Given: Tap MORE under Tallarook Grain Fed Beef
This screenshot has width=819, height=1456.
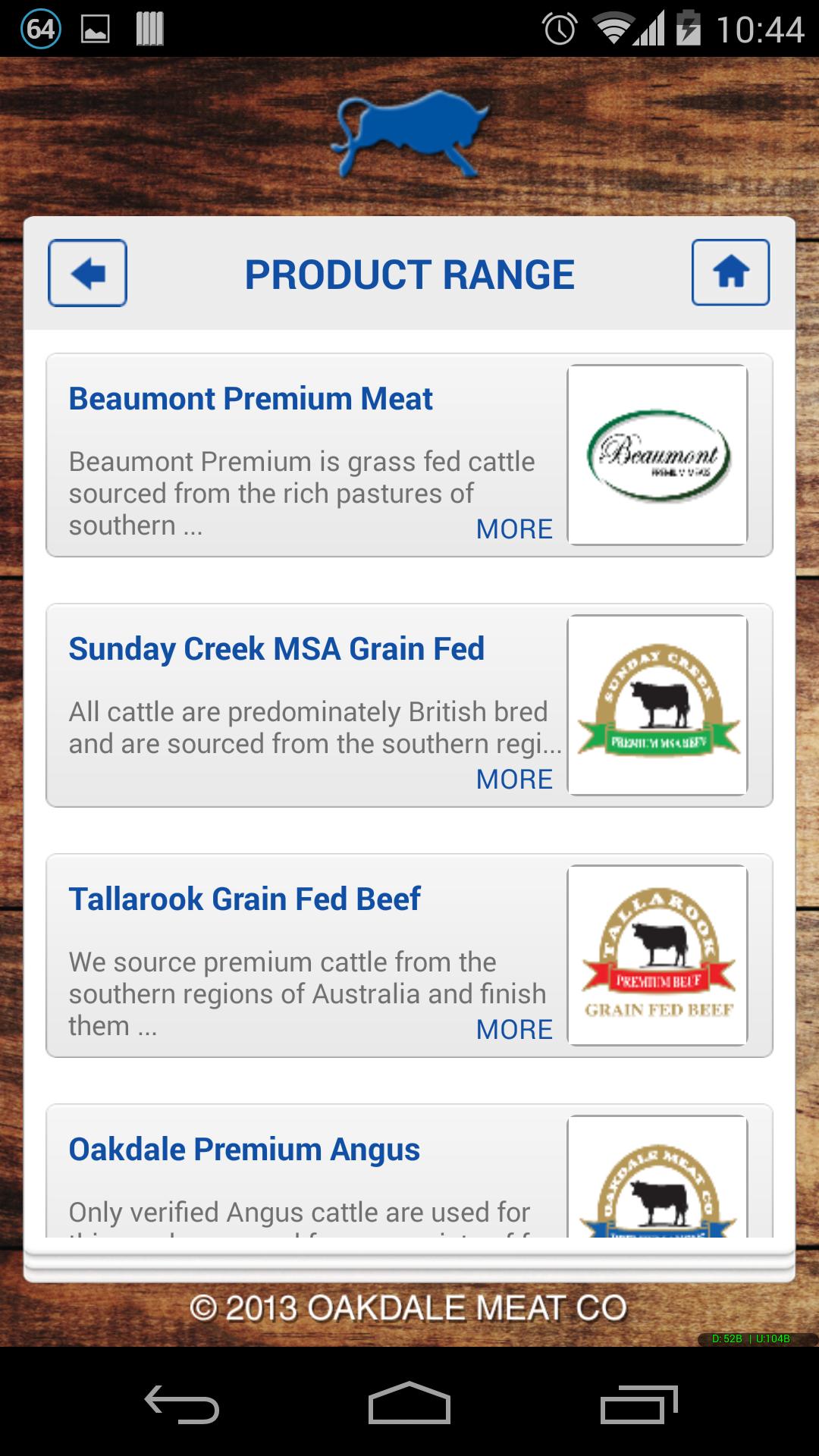Looking at the screenshot, I should (514, 1029).
